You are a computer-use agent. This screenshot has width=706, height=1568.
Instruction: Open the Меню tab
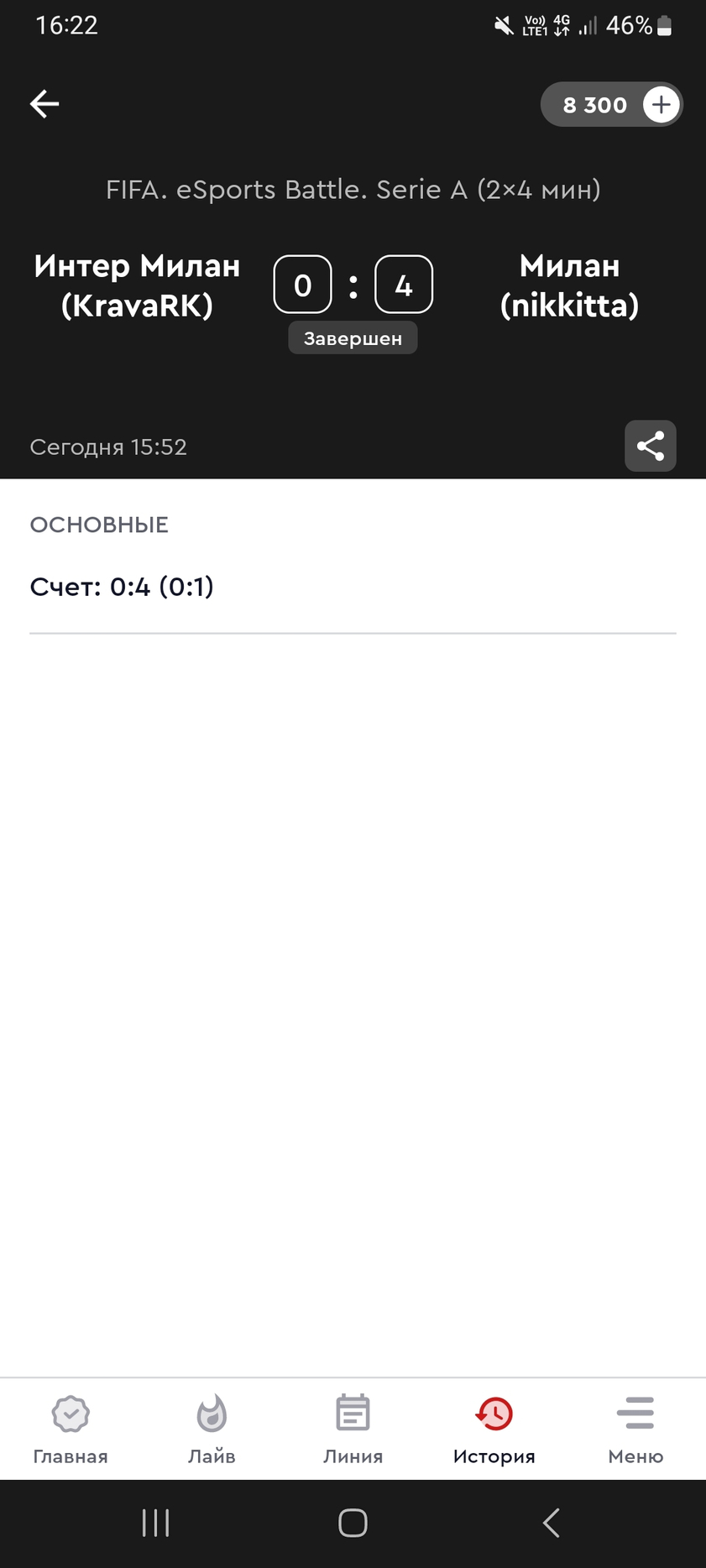tap(635, 1429)
